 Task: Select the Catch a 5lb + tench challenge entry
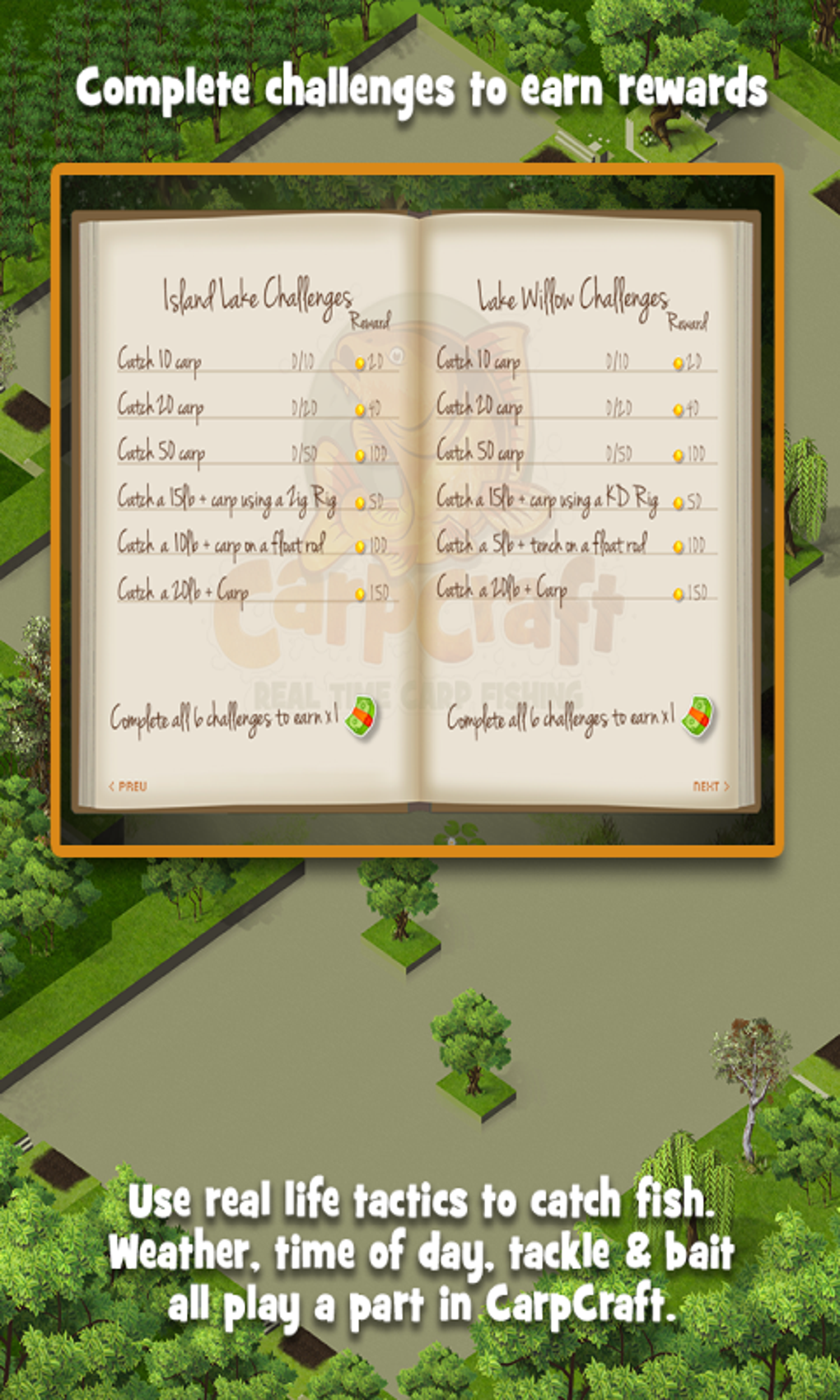544,544
